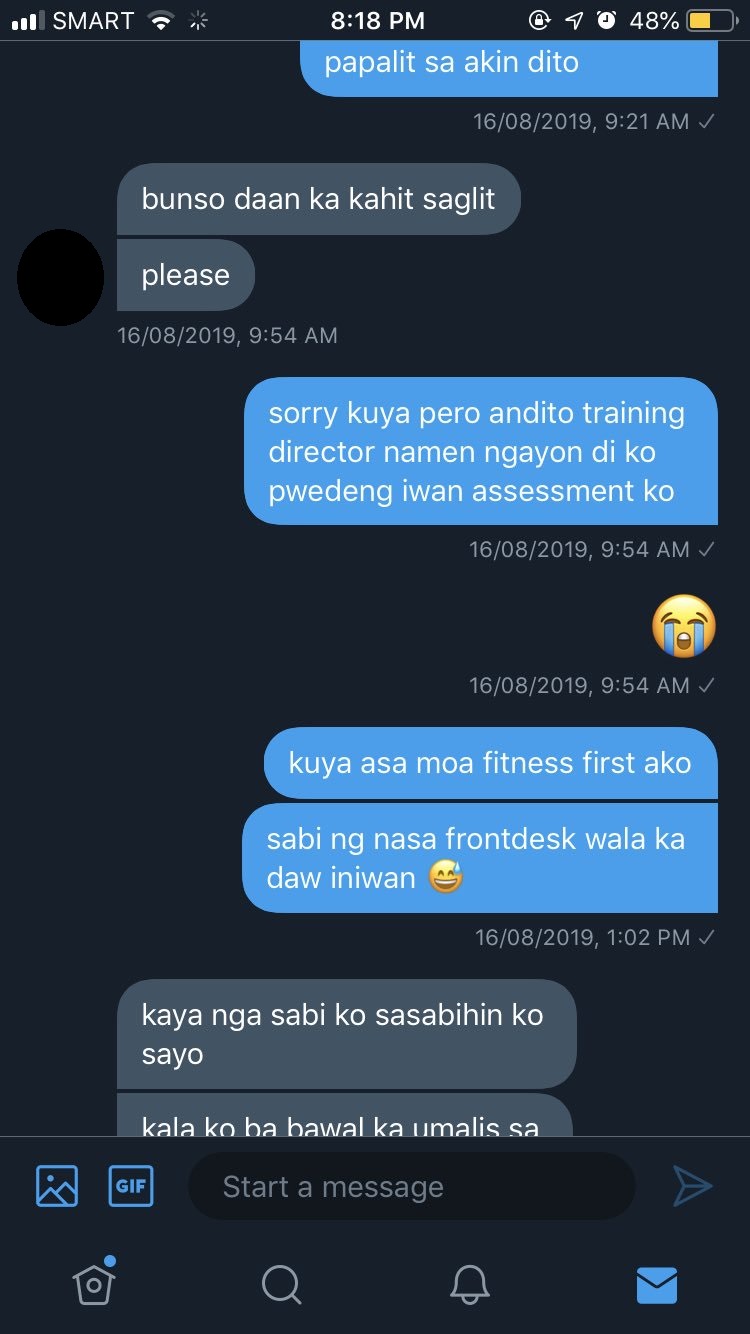This screenshot has width=750, height=1334.
Task: Open the sender's blacked-out profile avatar
Action: [61, 277]
